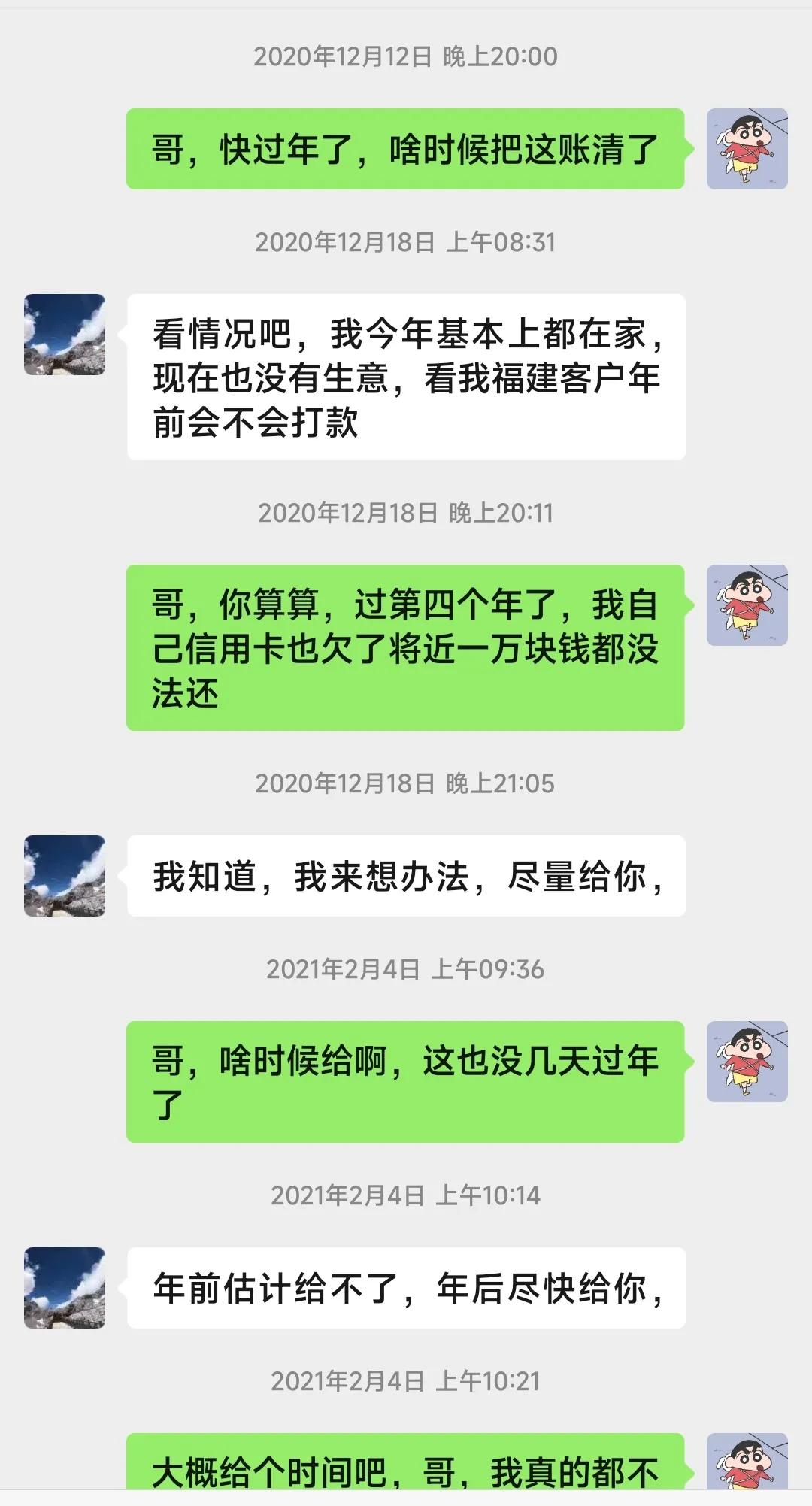This screenshot has height=1506, width=812.
Task: Click the bubble 年前估计给不了，年后尽快给你
Action: (410, 1287)
